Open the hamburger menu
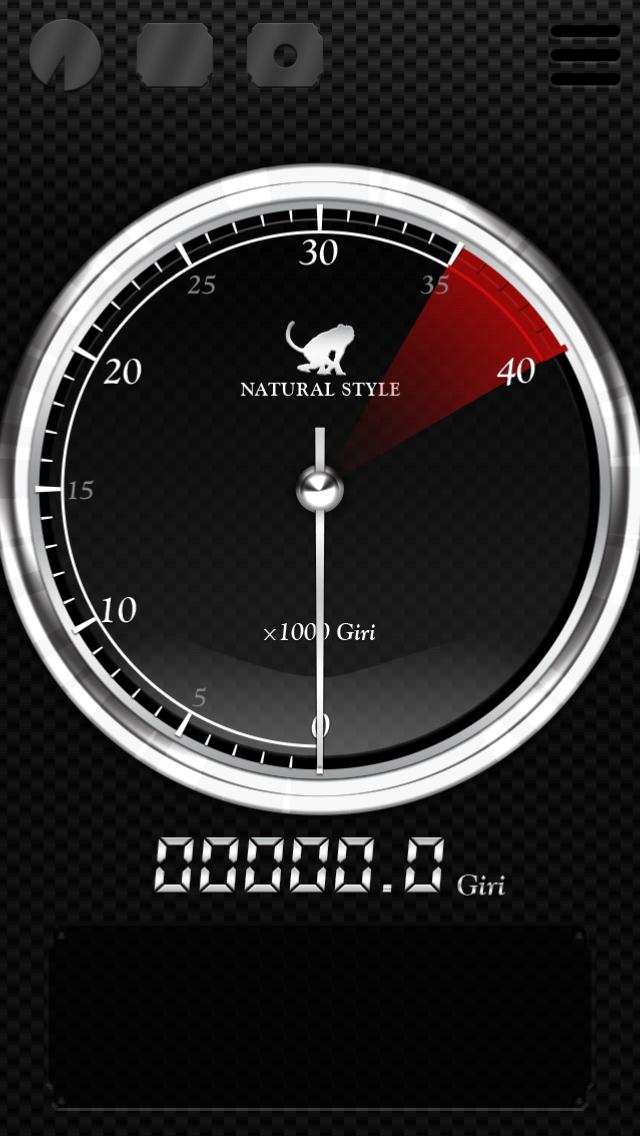640x1136 pixels. tap(585, 55)
